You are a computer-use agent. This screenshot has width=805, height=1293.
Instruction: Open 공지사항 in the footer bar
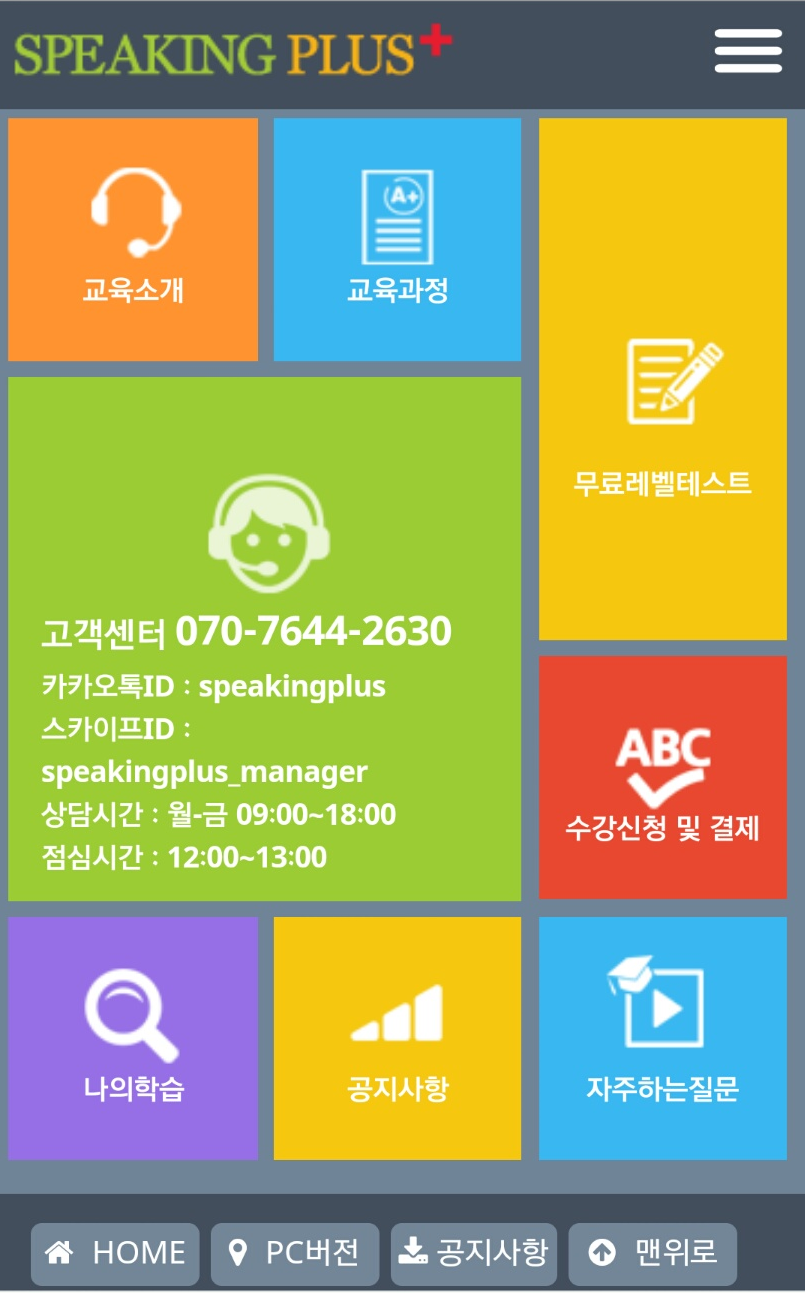pos(474,1254)
